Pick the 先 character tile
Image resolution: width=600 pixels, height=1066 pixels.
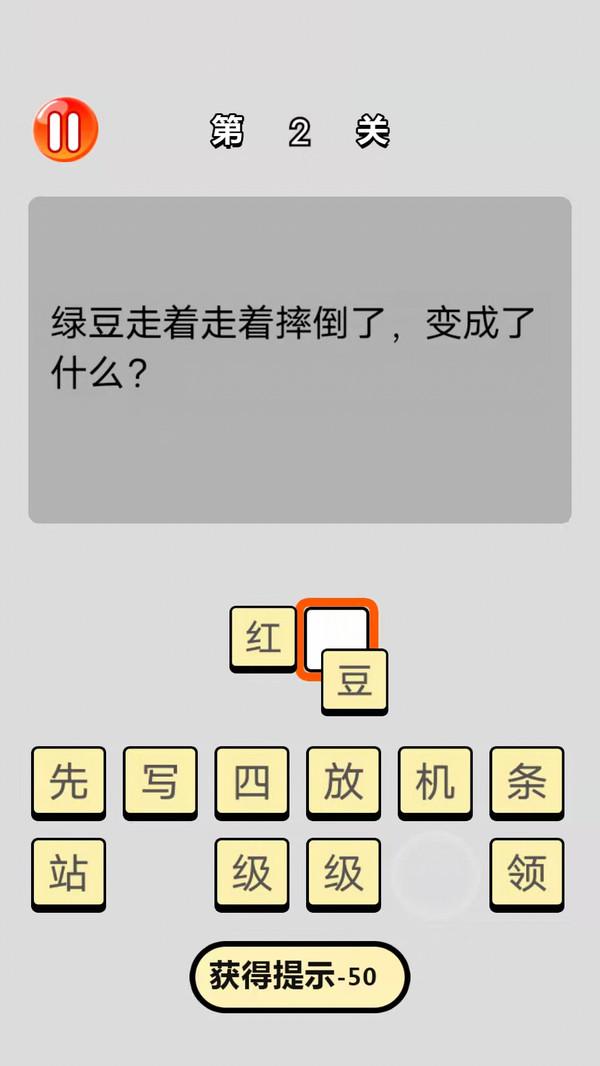point(68,781)
